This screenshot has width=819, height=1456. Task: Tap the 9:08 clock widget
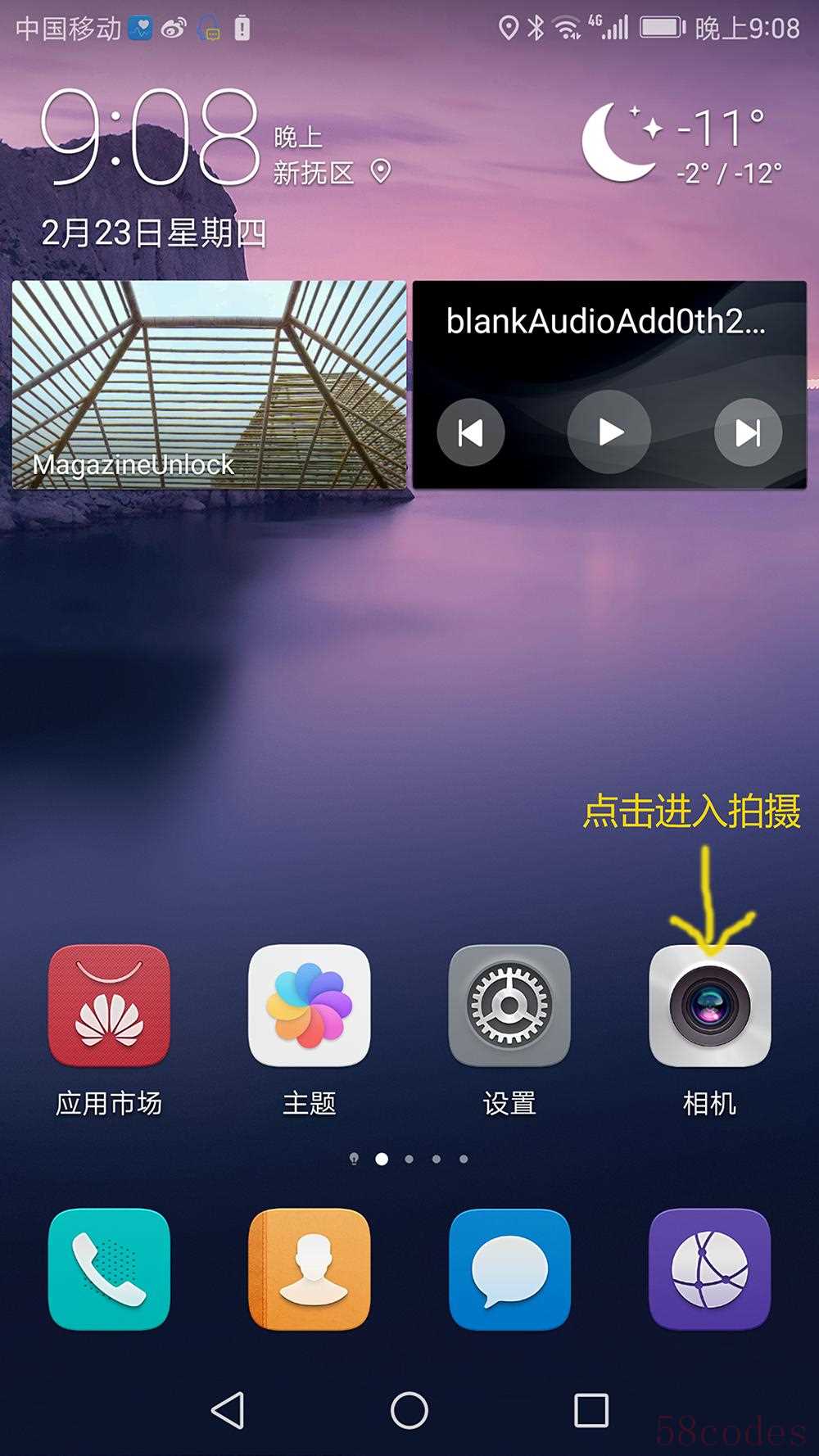point(152,139)
